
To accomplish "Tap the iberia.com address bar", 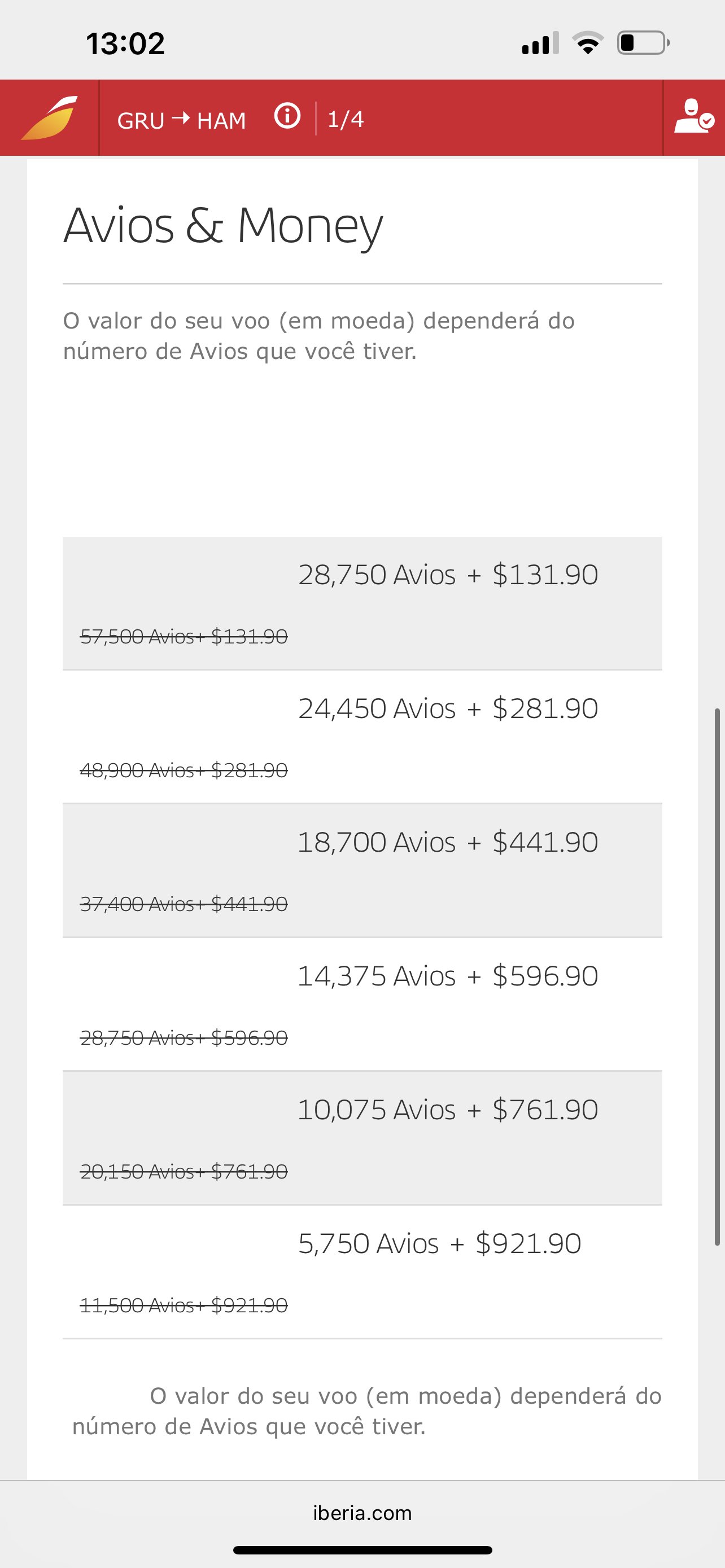I will coord(362,1513).
